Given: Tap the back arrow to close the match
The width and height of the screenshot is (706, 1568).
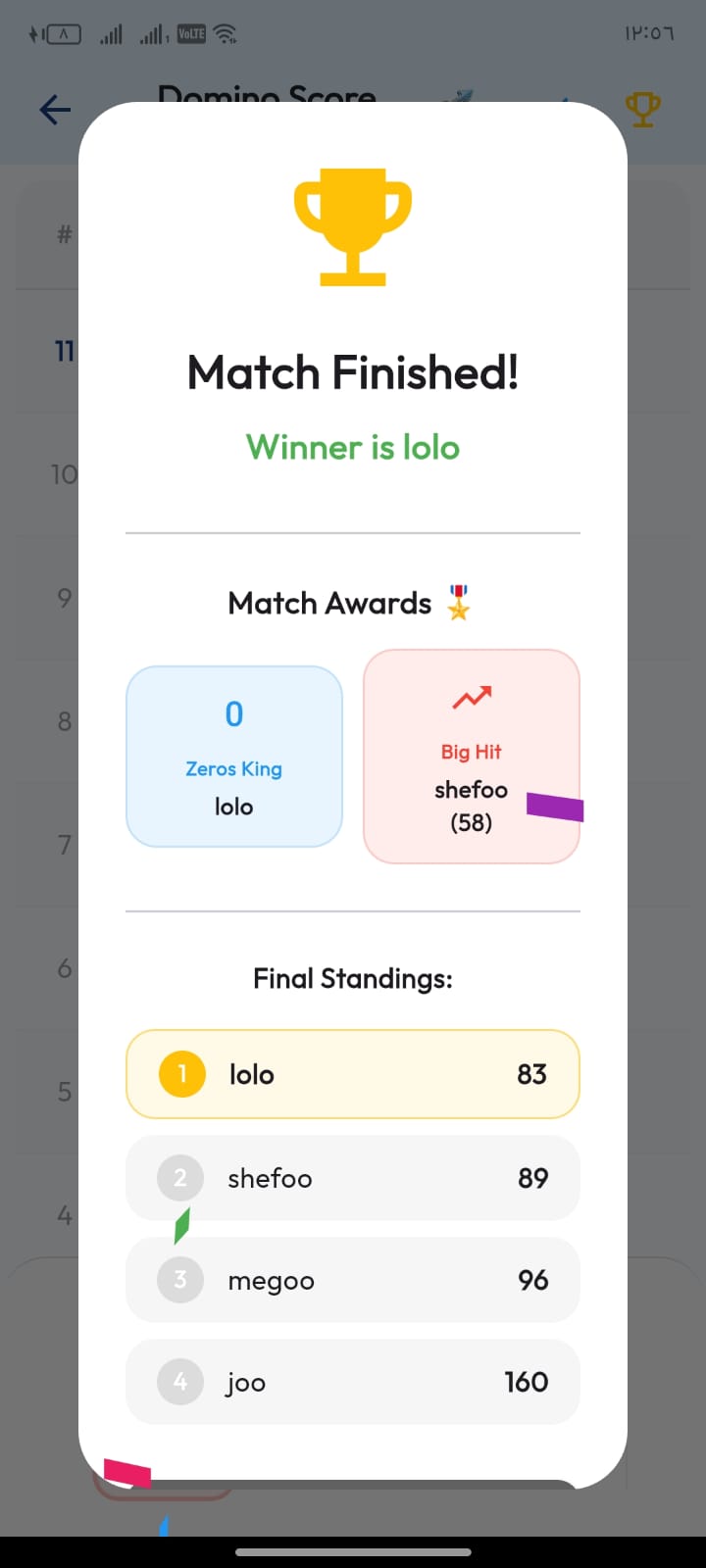Looking at the screenshot, I should coord(56,110).
